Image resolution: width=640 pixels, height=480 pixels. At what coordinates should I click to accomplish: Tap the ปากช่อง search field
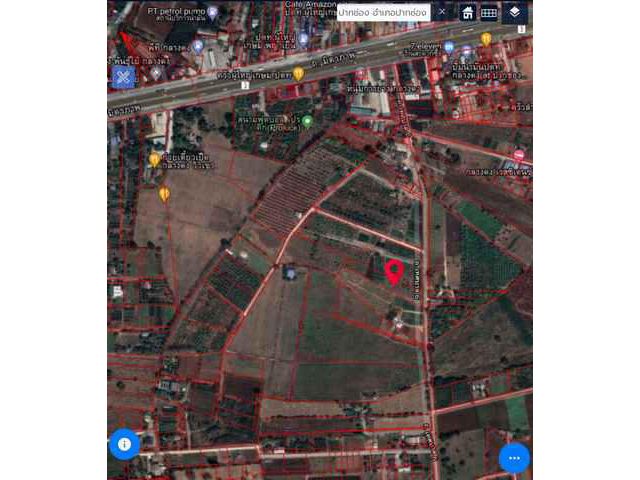382,12
